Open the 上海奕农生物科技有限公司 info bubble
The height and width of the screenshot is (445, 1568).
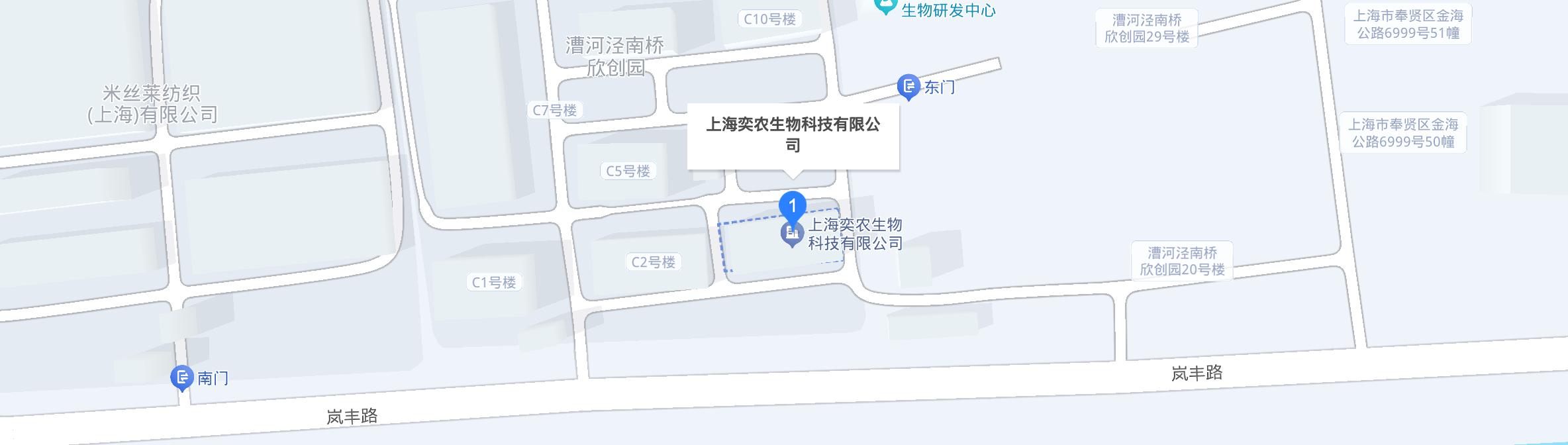[x=793, y=134]
